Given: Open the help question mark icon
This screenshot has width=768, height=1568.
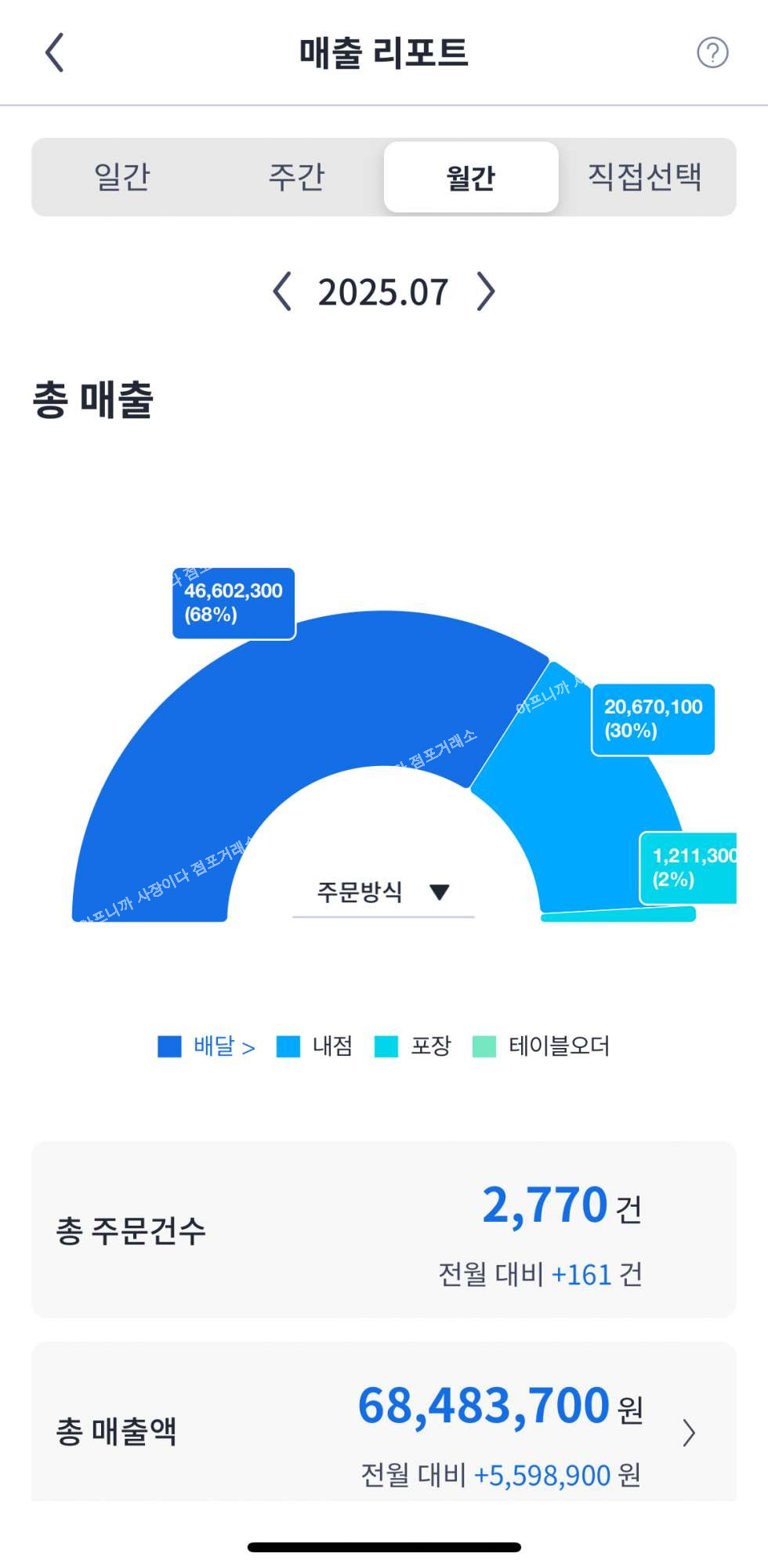Looking at the screenshot, I should coord(712,53).
